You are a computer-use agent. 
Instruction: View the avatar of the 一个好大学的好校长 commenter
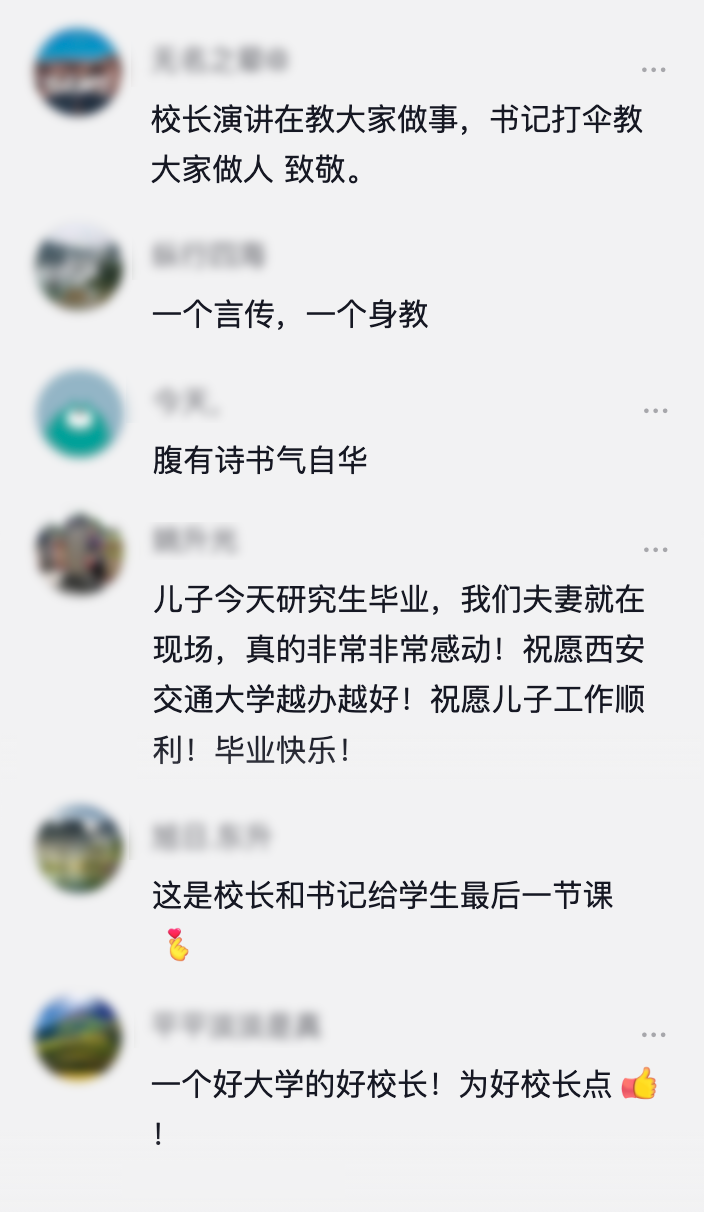(79, 1037)
